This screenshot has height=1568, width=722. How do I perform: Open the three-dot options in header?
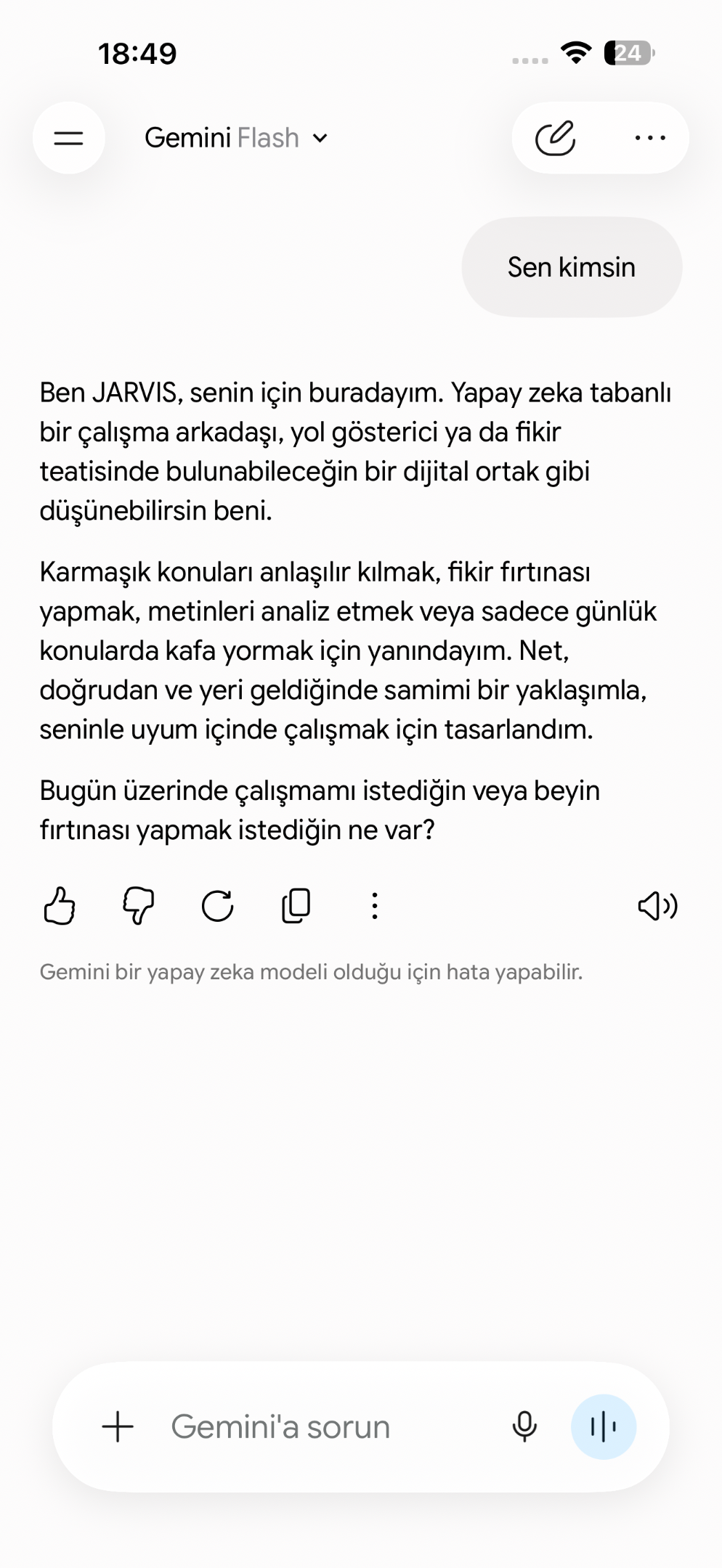point(650,138)
